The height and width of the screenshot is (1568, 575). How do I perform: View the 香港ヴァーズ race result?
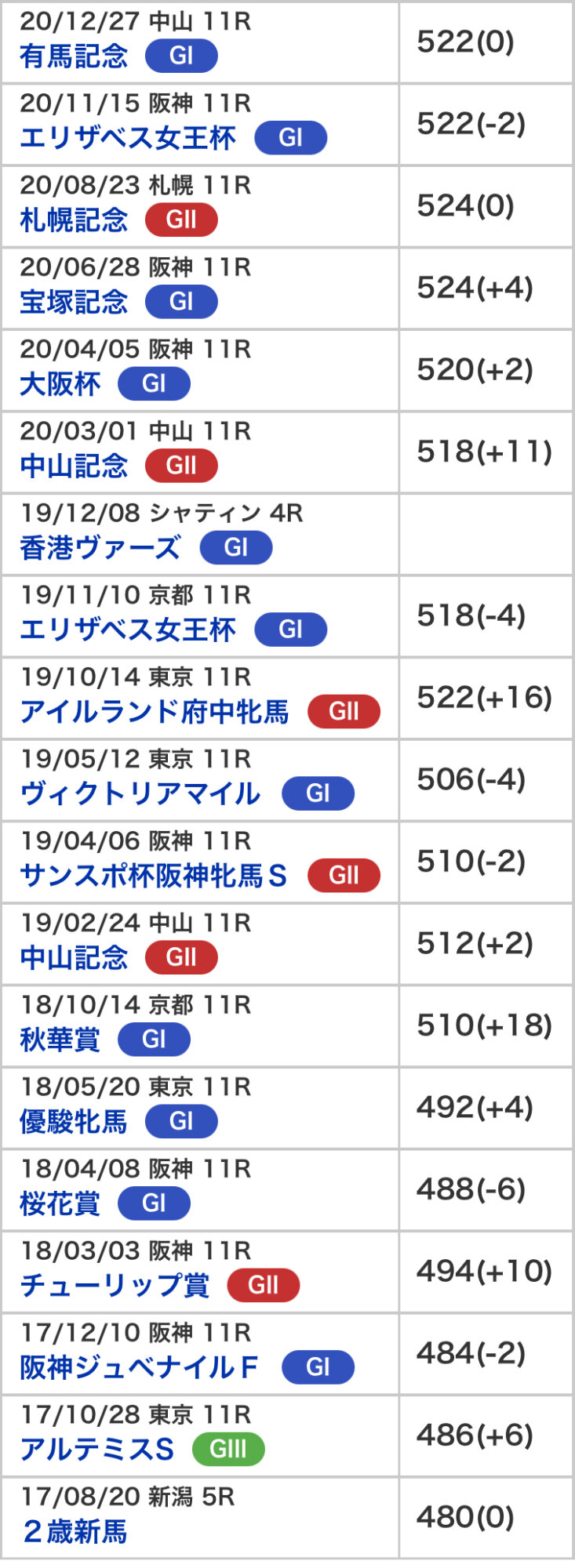point(101,548)
